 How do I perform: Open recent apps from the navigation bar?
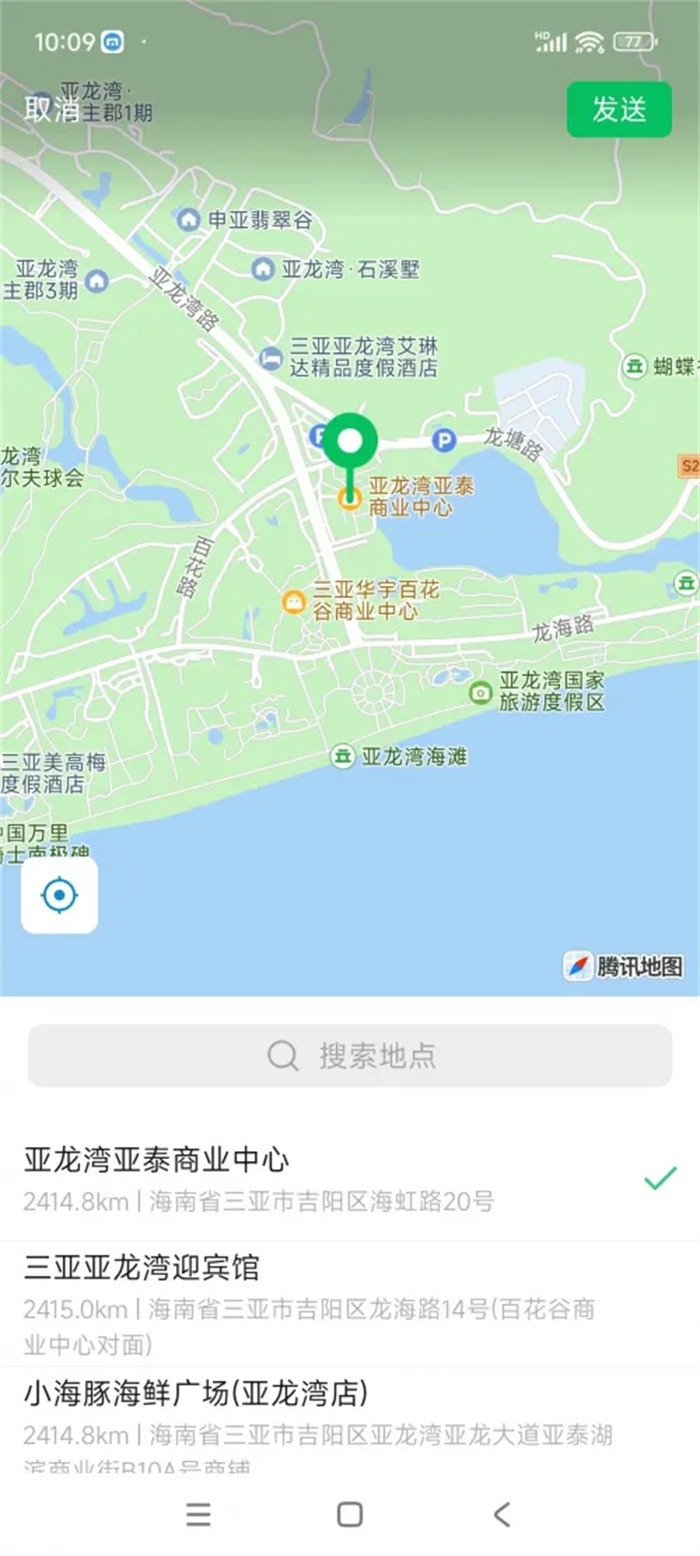(198, 1514)
